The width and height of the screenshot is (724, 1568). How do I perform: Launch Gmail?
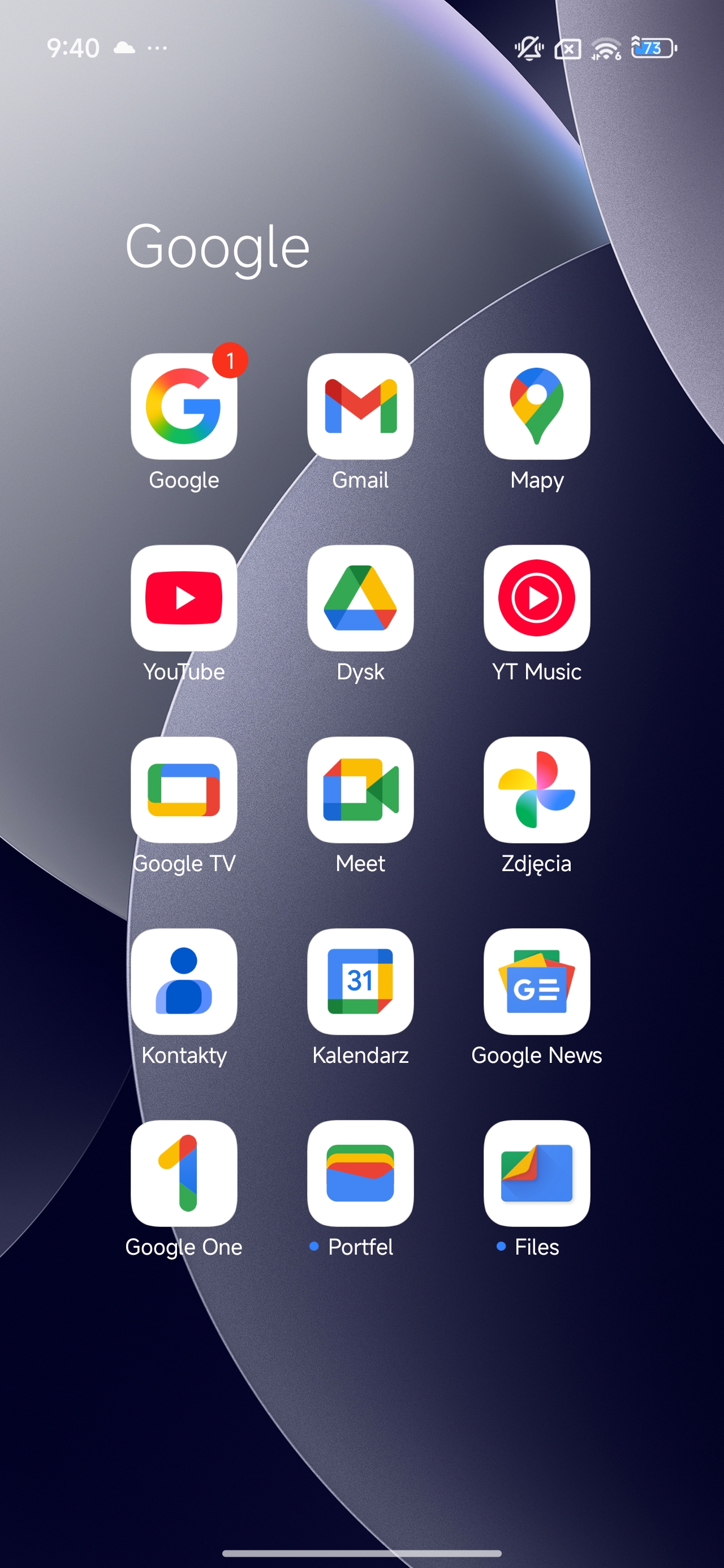360,406
